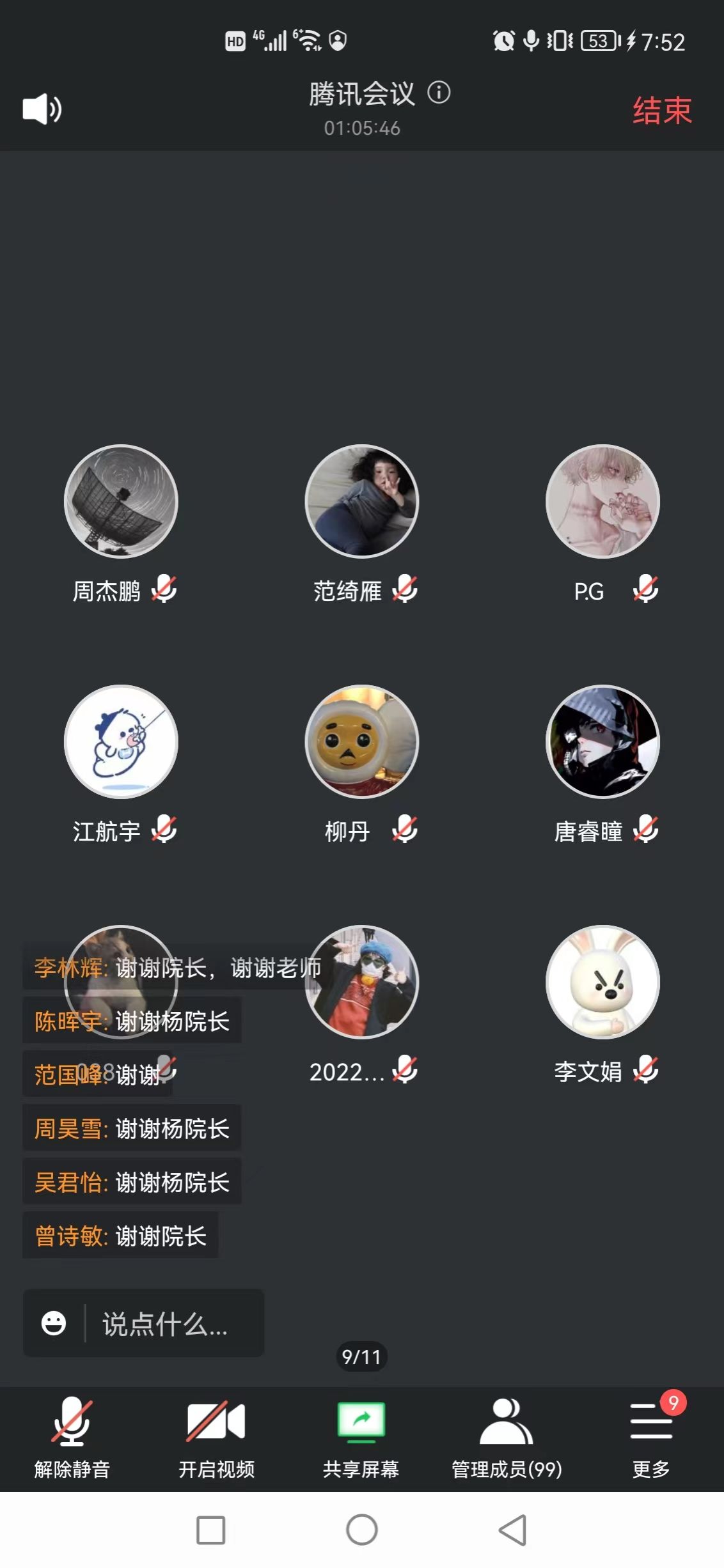
Task: Tap participant P.G's avatar
Action: click(602, 501)
